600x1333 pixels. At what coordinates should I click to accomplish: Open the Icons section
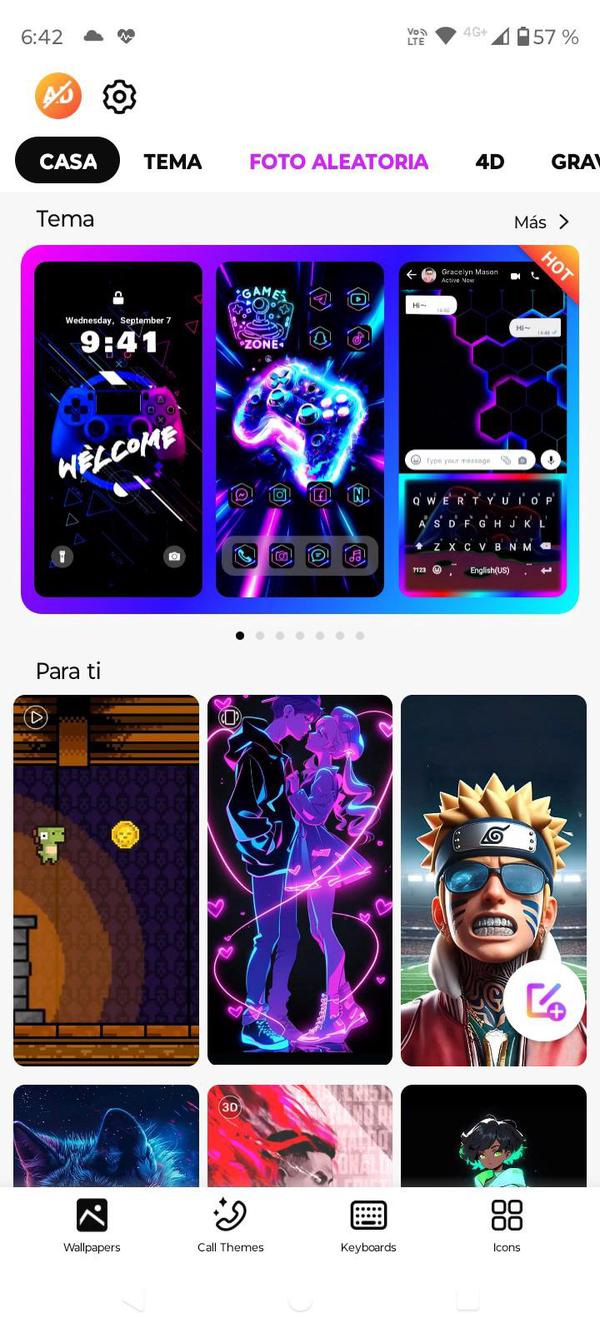pyautogui.click(x=506, y=1225)
